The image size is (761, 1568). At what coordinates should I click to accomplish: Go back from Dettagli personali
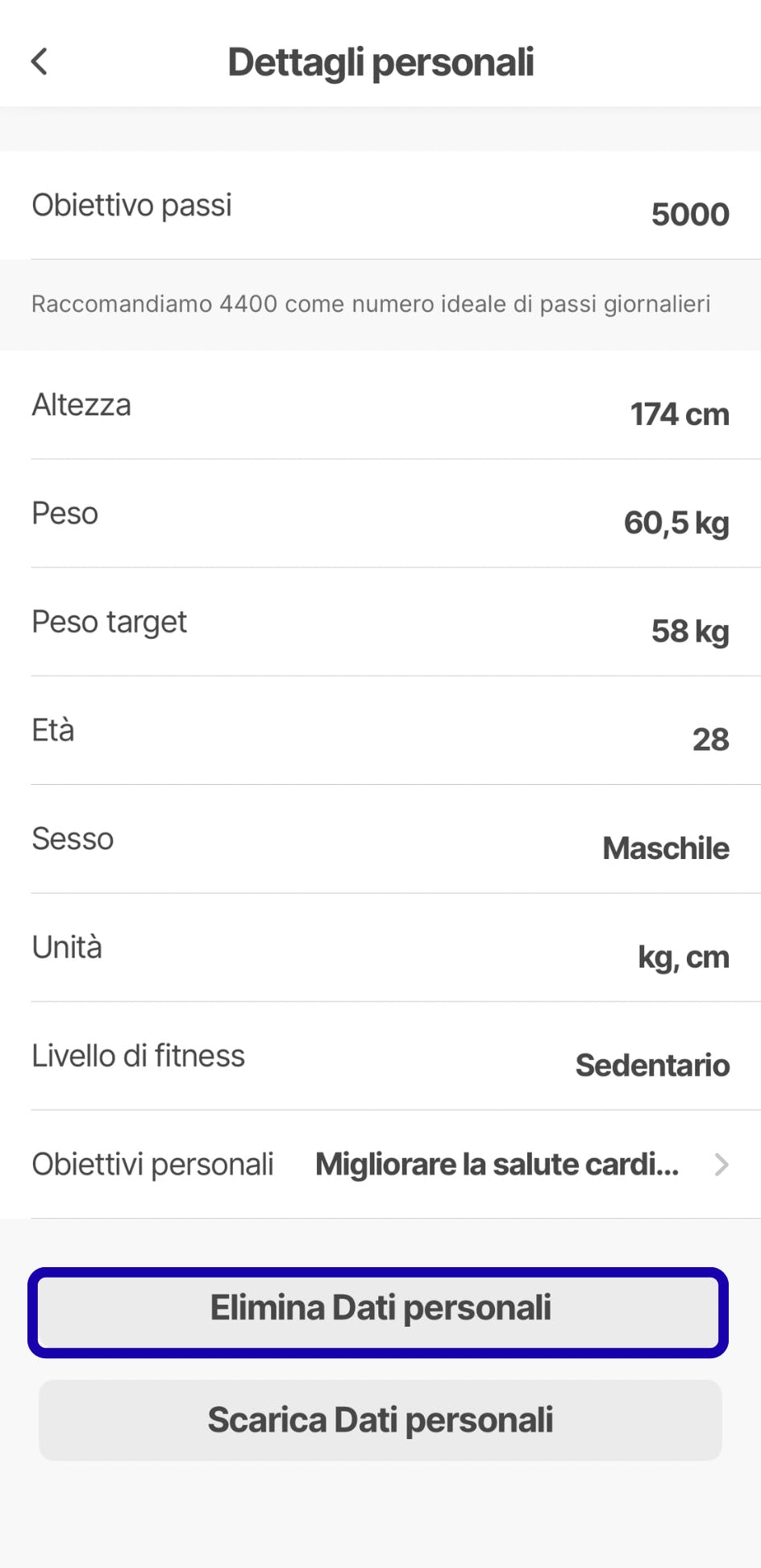pyautogui.click(x=40, y=62)
